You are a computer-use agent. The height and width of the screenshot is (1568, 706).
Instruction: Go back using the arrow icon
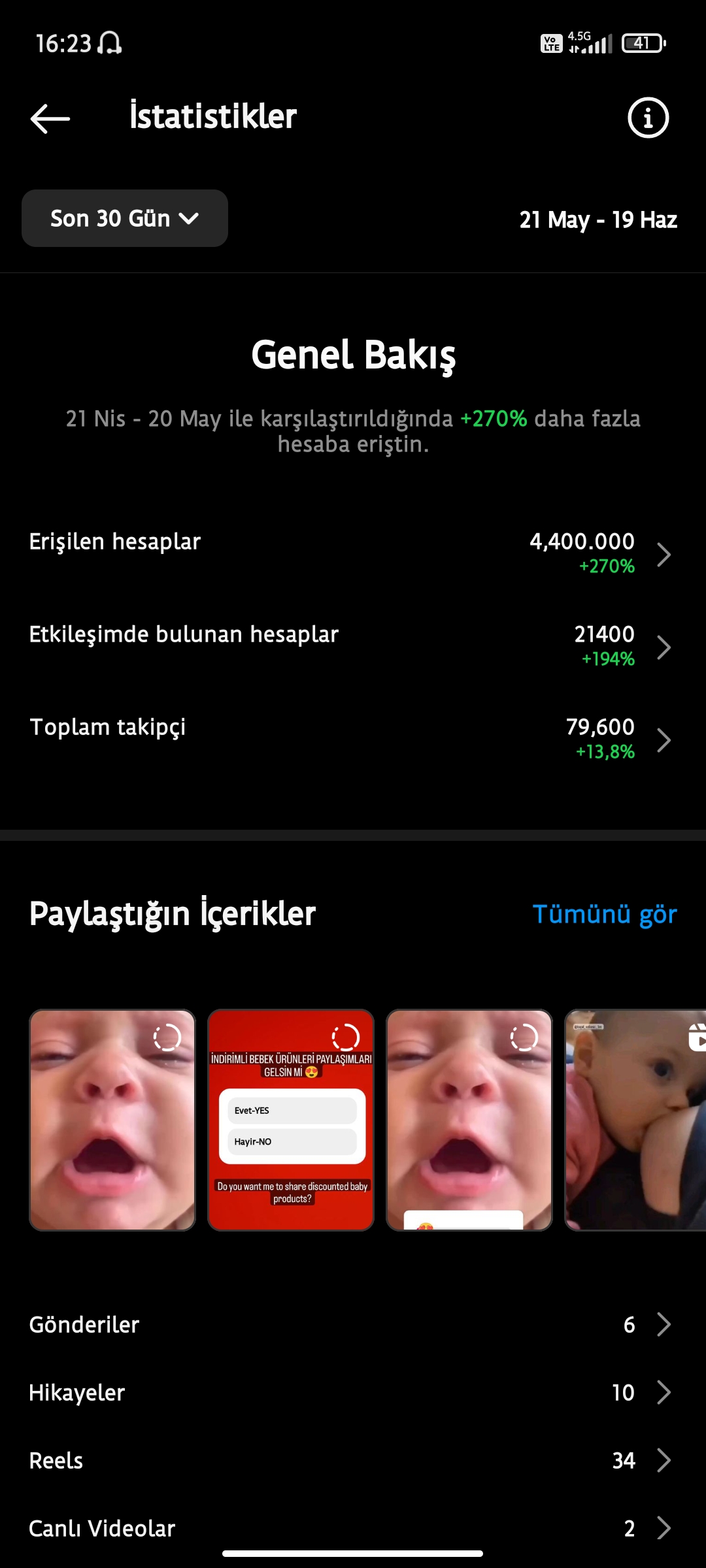point(50,118)
